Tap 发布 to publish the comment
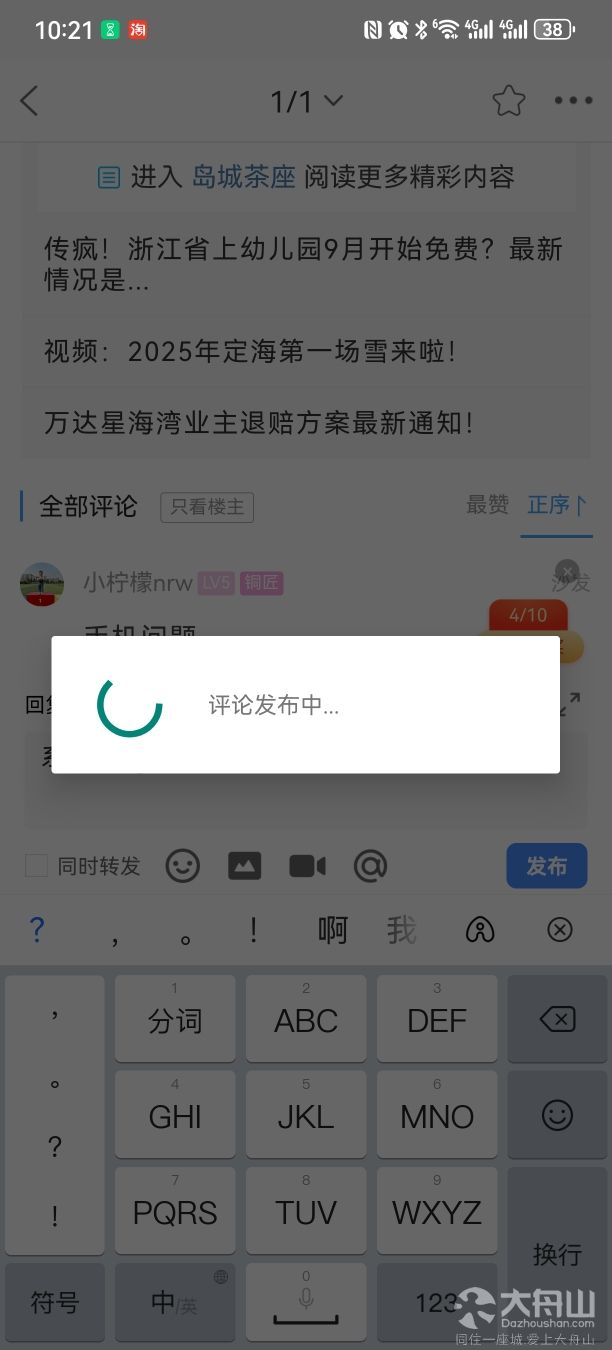 tap(546, 866)
